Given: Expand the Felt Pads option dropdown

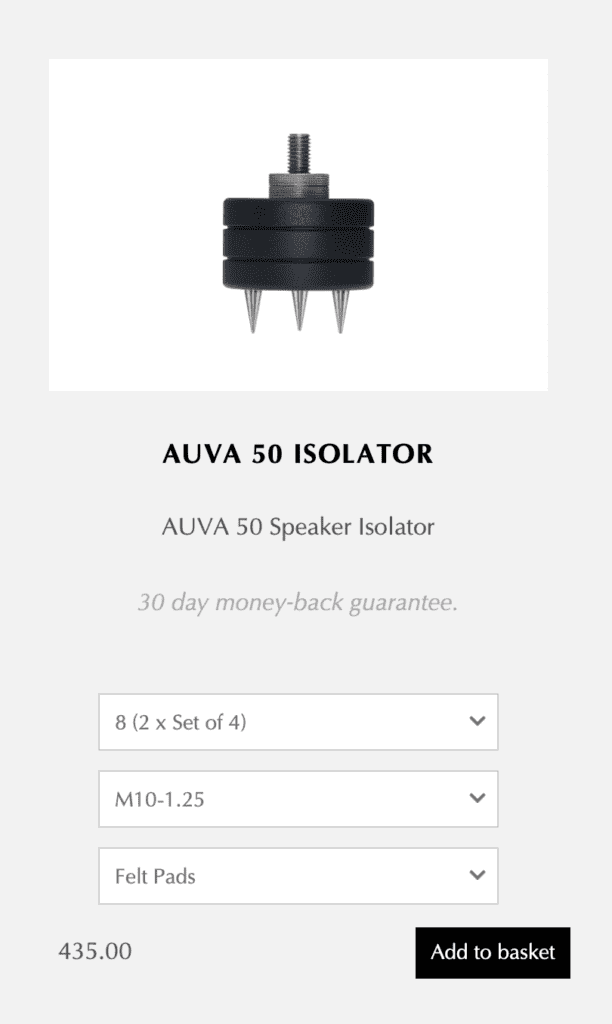Looking at the screenshot, I should [298, 876].
